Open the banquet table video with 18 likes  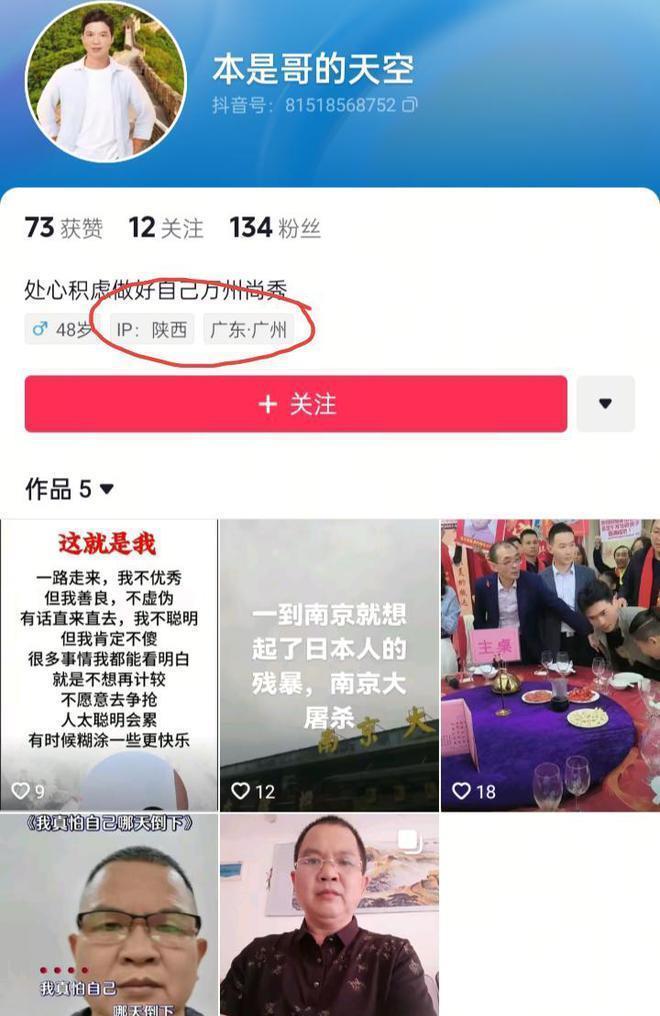[550, 665]
